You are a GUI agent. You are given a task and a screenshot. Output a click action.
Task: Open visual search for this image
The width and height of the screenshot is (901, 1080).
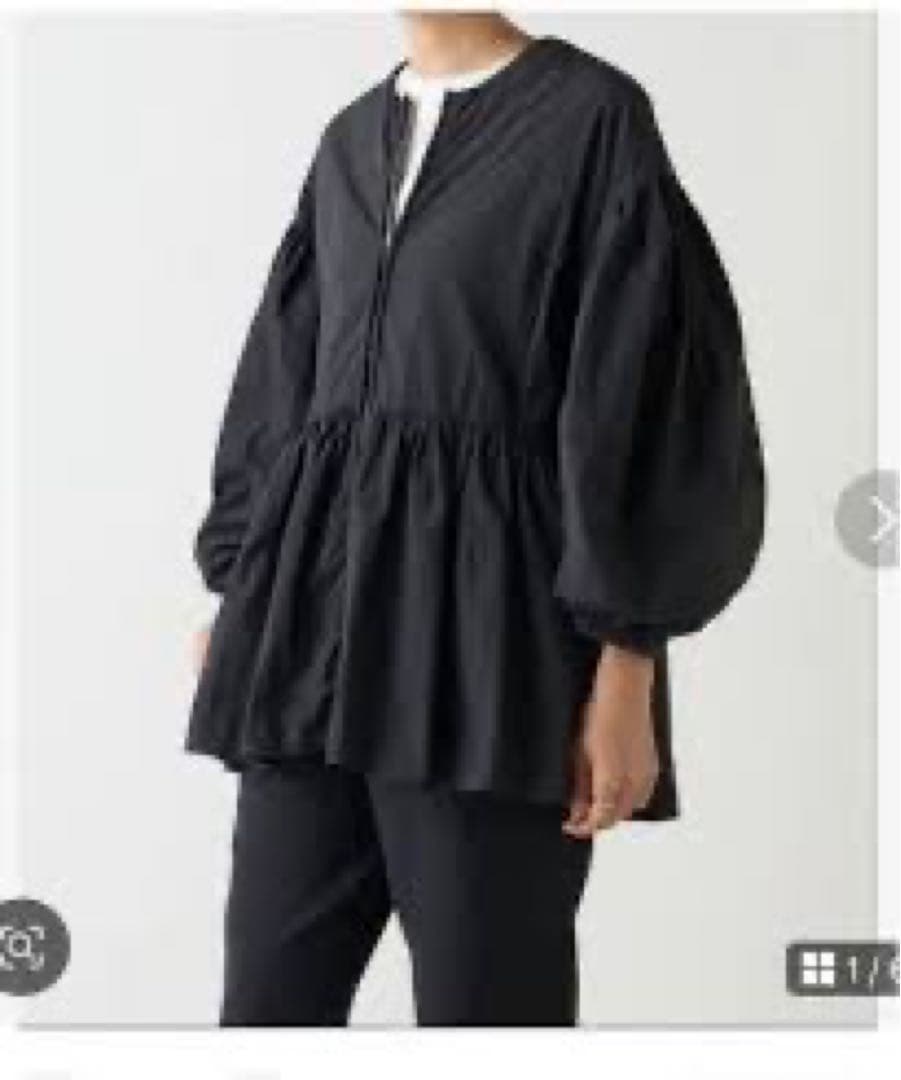point(27,946)
